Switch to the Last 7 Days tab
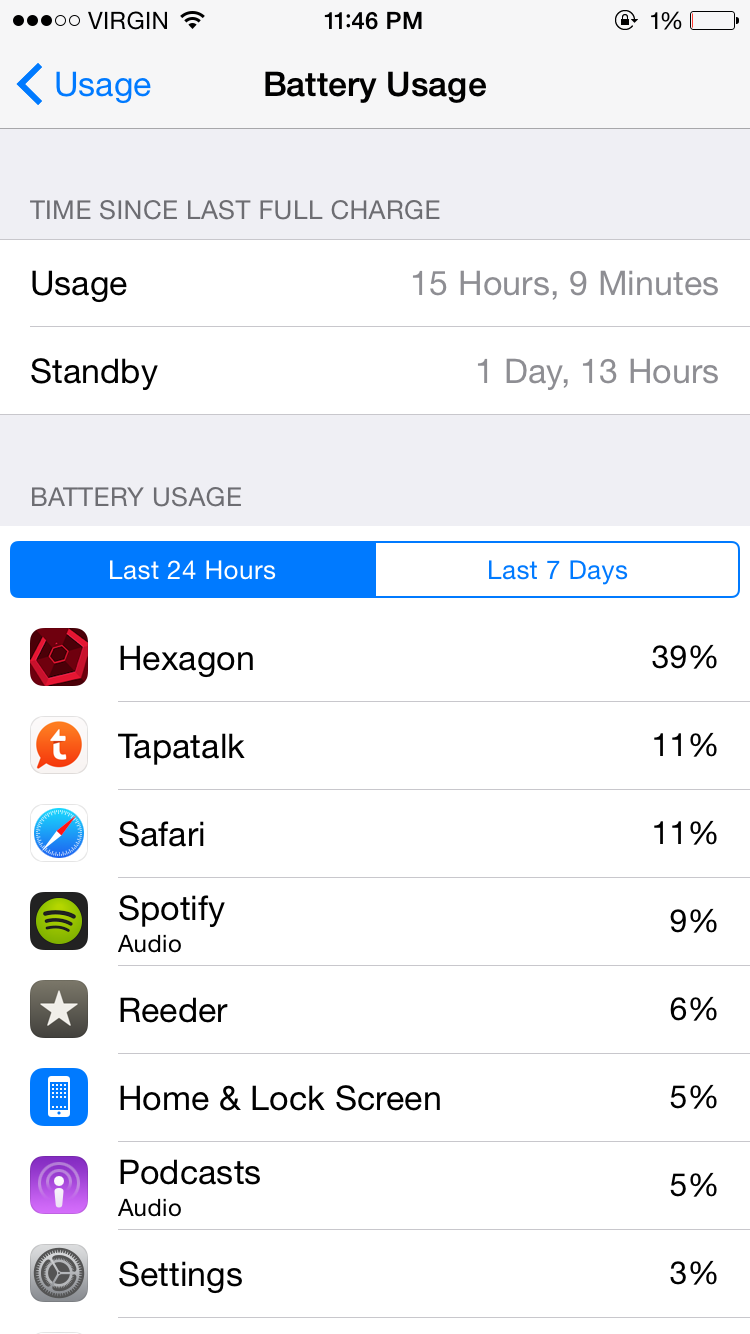Screen dimensions: 750x1334 557,570
